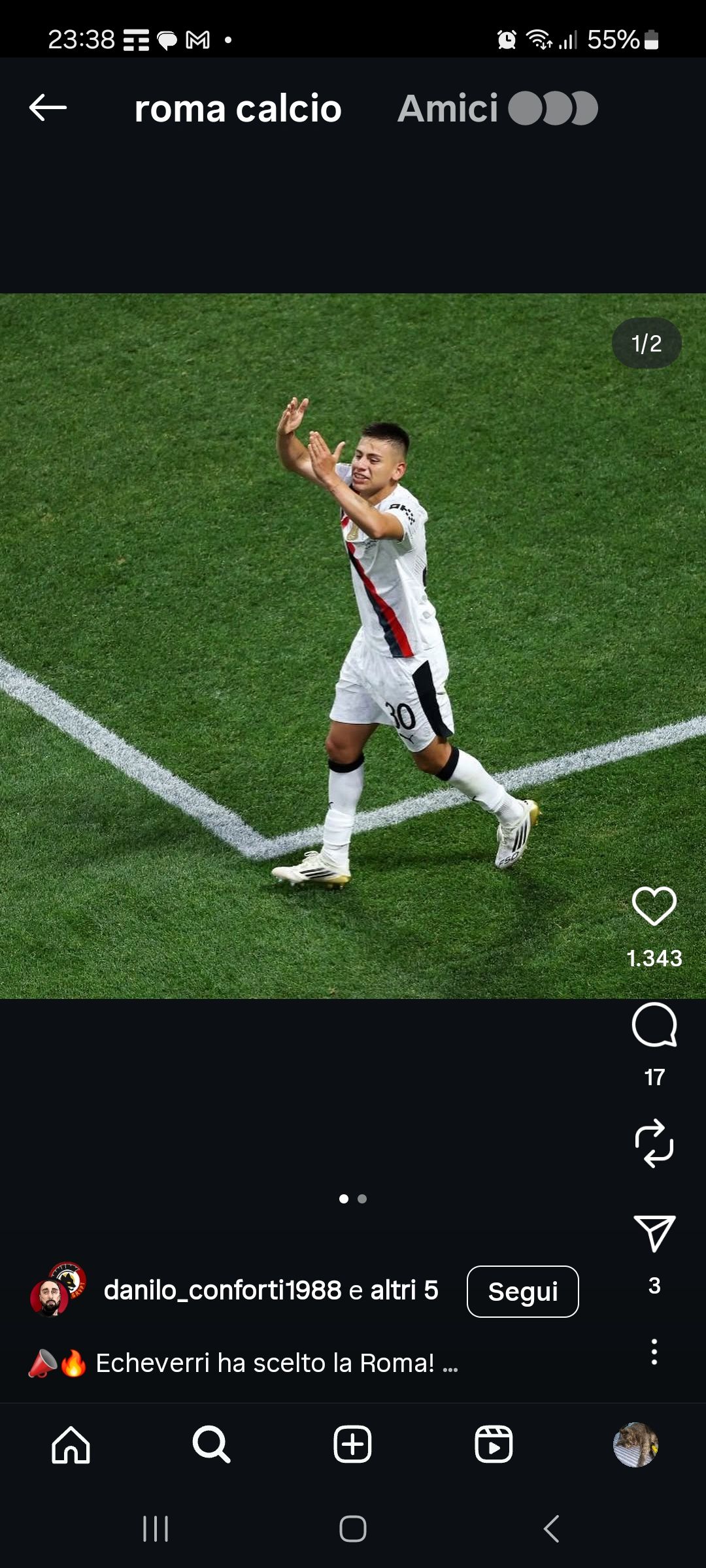
Task: Open your profile tab
Action: tap(635, 1445)
